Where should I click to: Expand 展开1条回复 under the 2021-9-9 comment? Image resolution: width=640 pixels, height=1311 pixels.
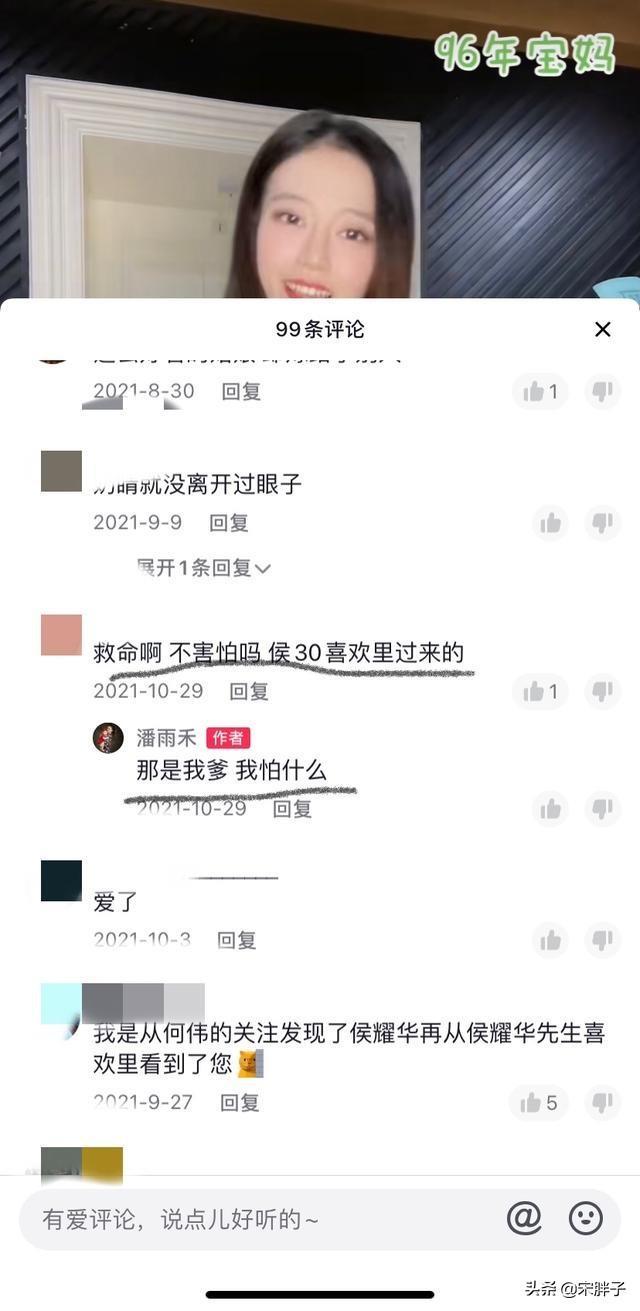click(205, 568)
